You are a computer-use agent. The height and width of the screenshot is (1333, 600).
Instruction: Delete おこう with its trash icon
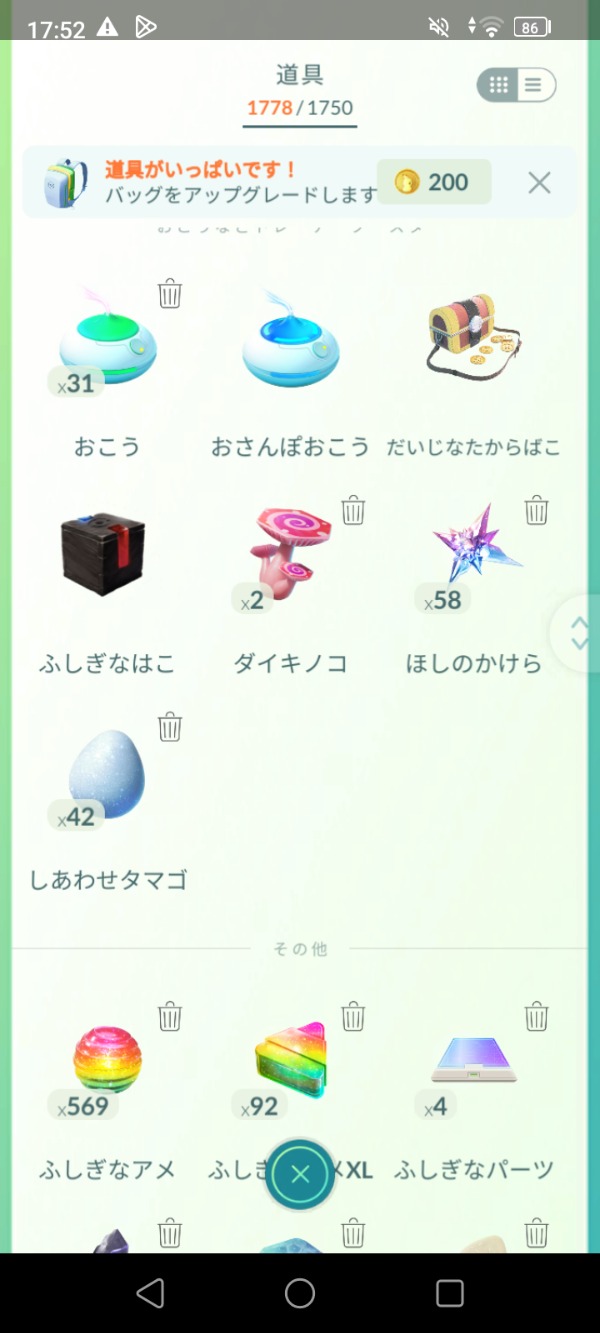point(170,294)
